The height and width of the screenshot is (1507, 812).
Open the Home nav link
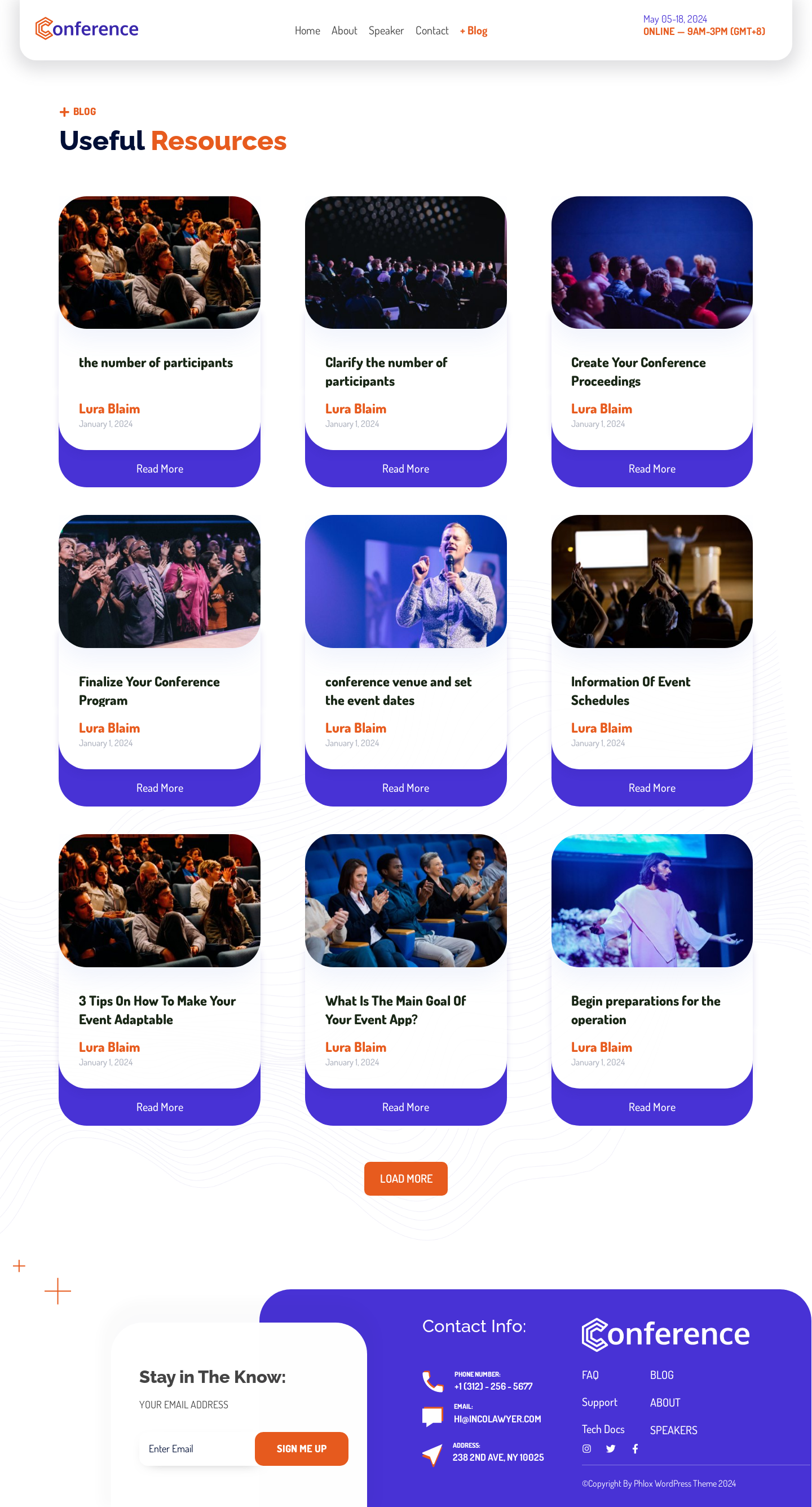coord(307,30)
